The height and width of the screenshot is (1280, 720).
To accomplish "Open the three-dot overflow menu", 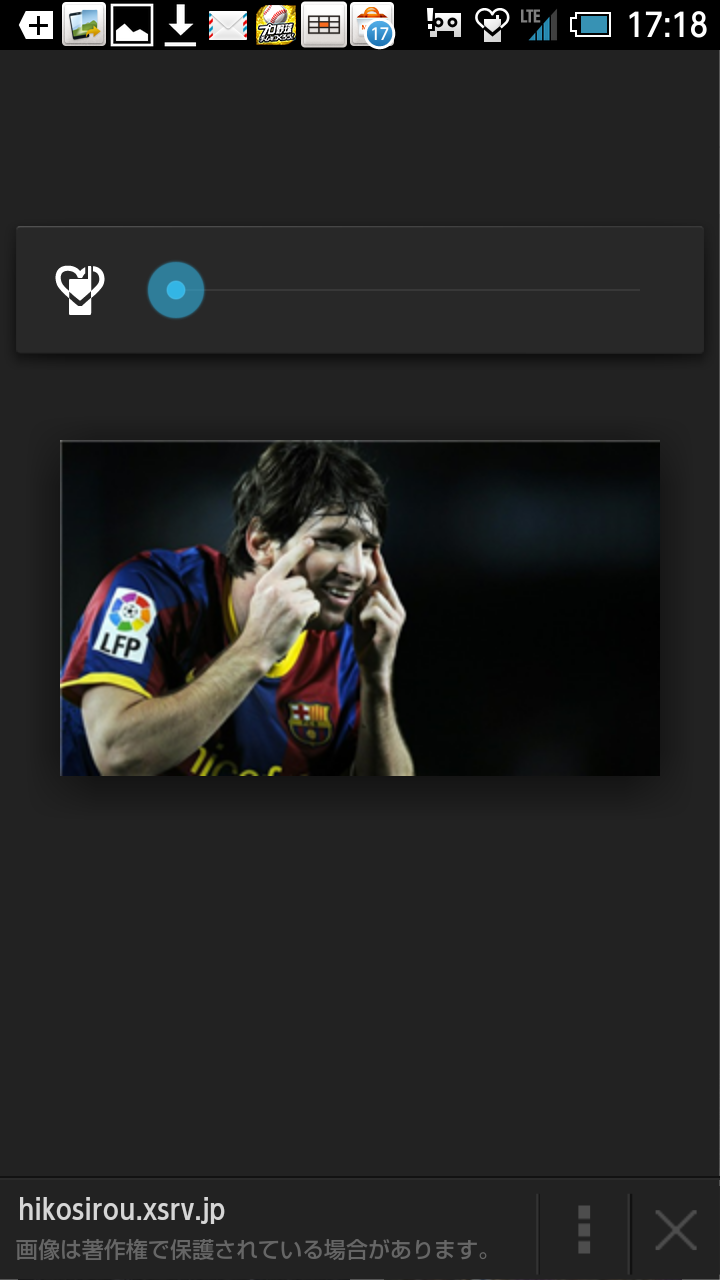I will click(585, 1229).
